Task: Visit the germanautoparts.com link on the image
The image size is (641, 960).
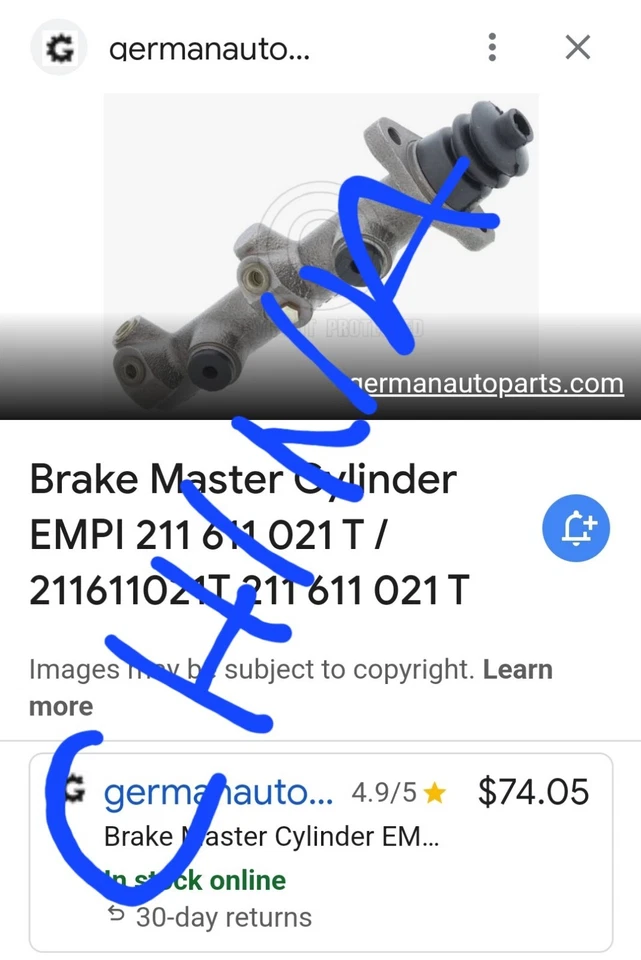Action: click(x=488, y=384)
